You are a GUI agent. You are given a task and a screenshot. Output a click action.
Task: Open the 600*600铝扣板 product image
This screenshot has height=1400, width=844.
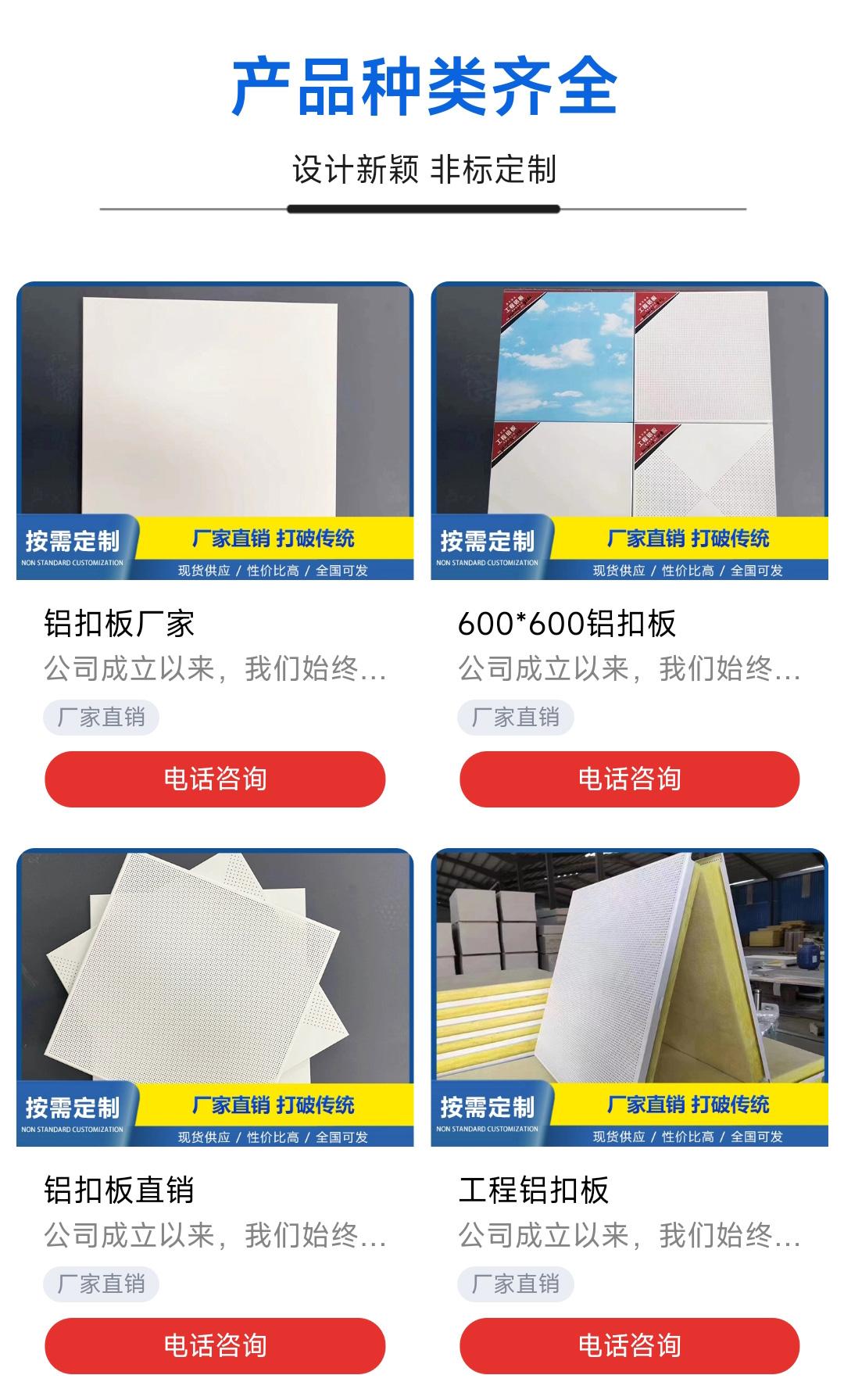coord(629,430)
